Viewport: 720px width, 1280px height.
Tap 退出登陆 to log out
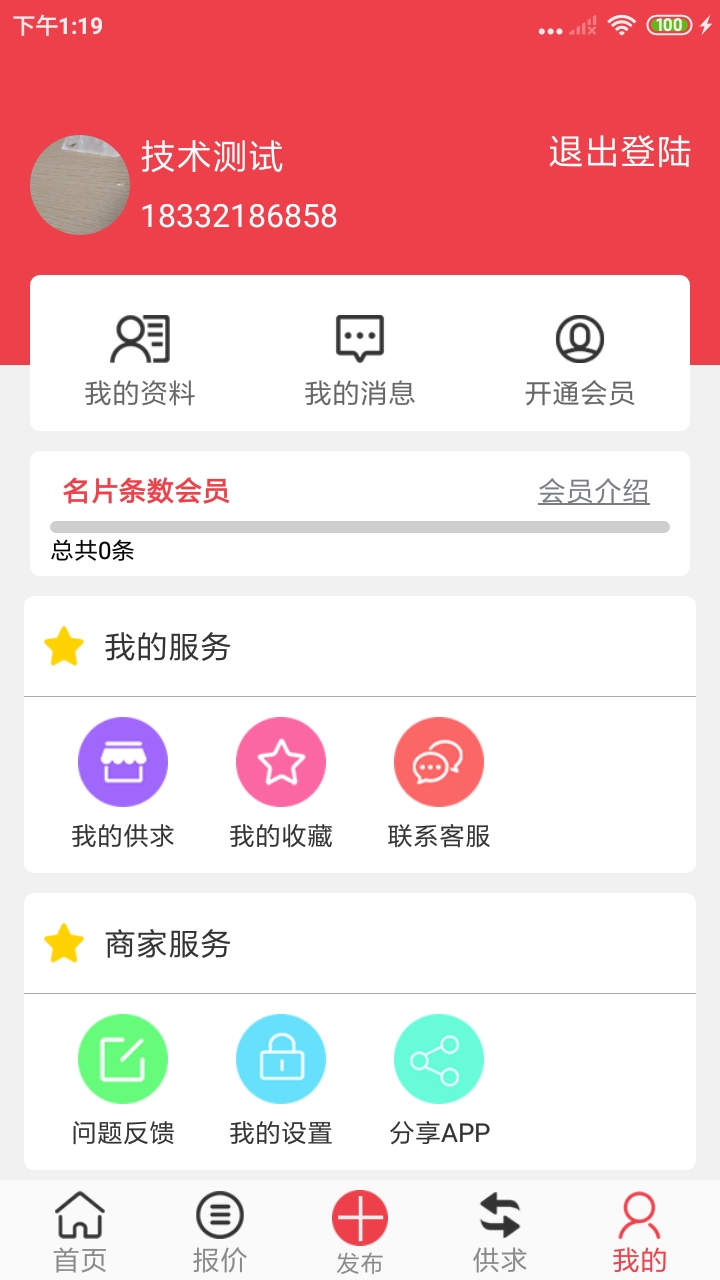619,152
